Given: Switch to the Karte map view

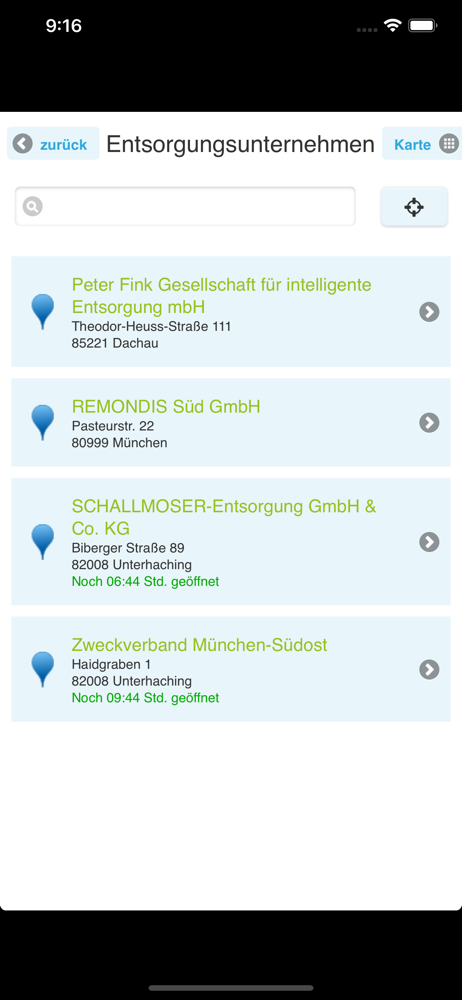Looking at the screenshot, I should 422,143.
